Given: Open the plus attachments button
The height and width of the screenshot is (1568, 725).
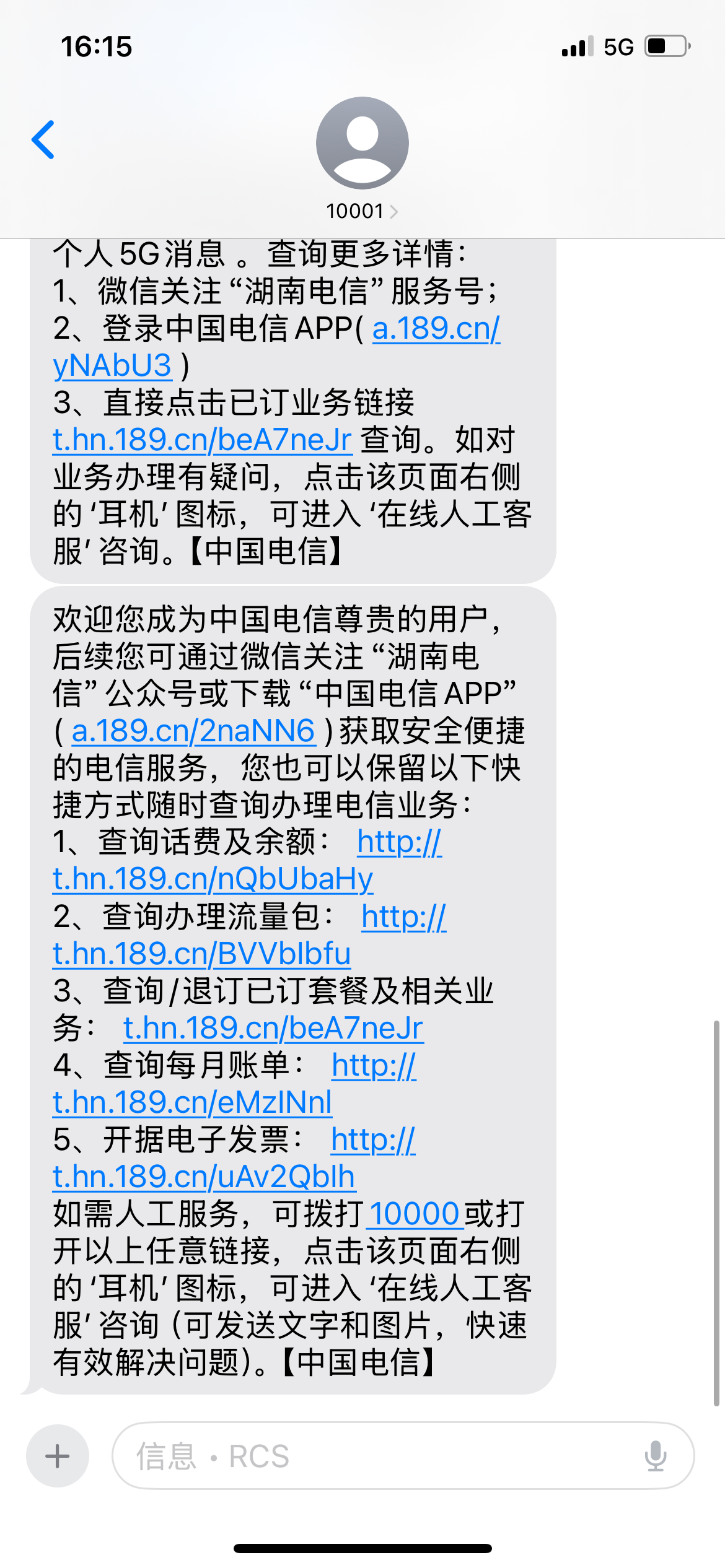Looking at the screenshot, I should (x=58, y=1456).
